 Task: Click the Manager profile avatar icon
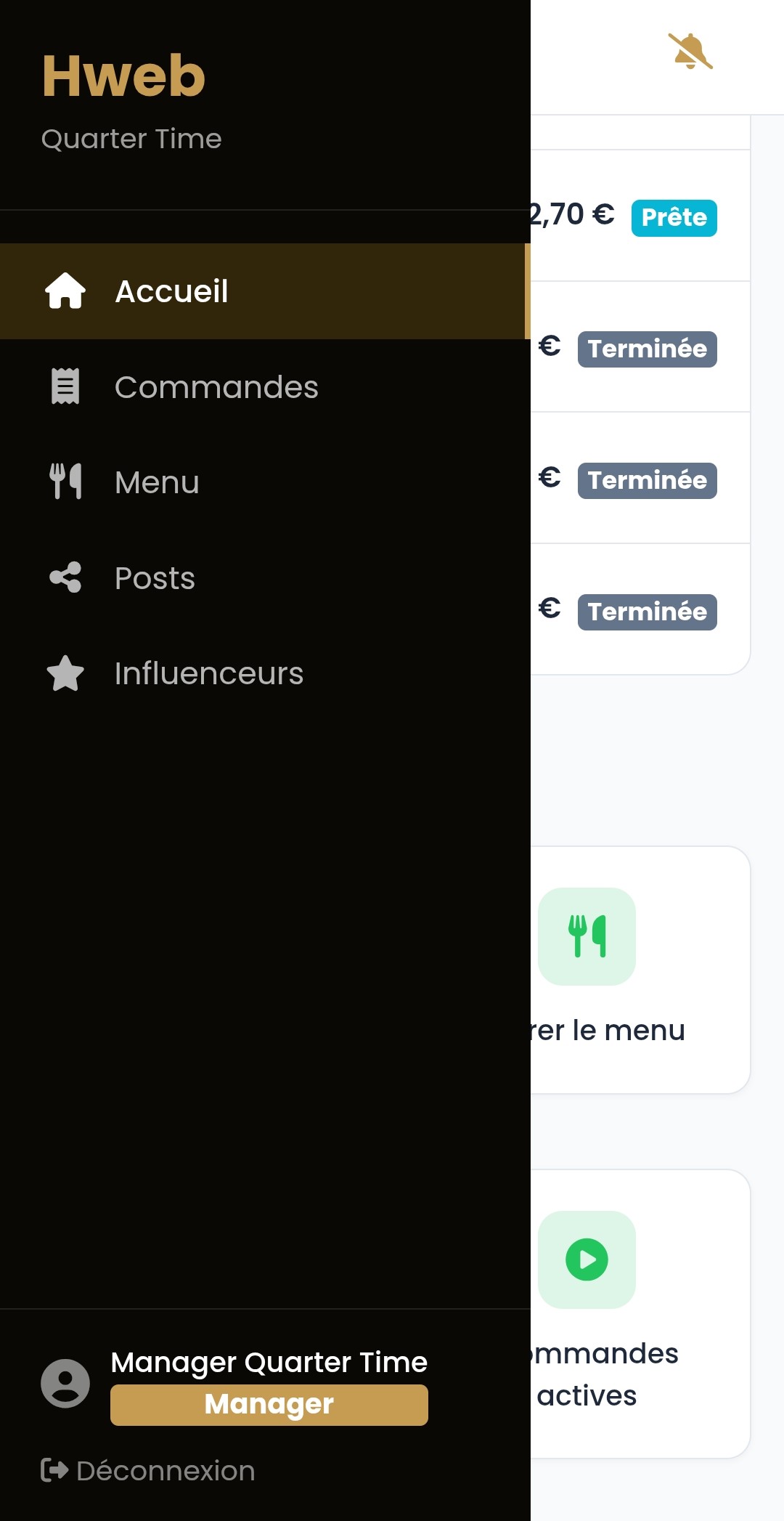click(x=65, y=1383)
